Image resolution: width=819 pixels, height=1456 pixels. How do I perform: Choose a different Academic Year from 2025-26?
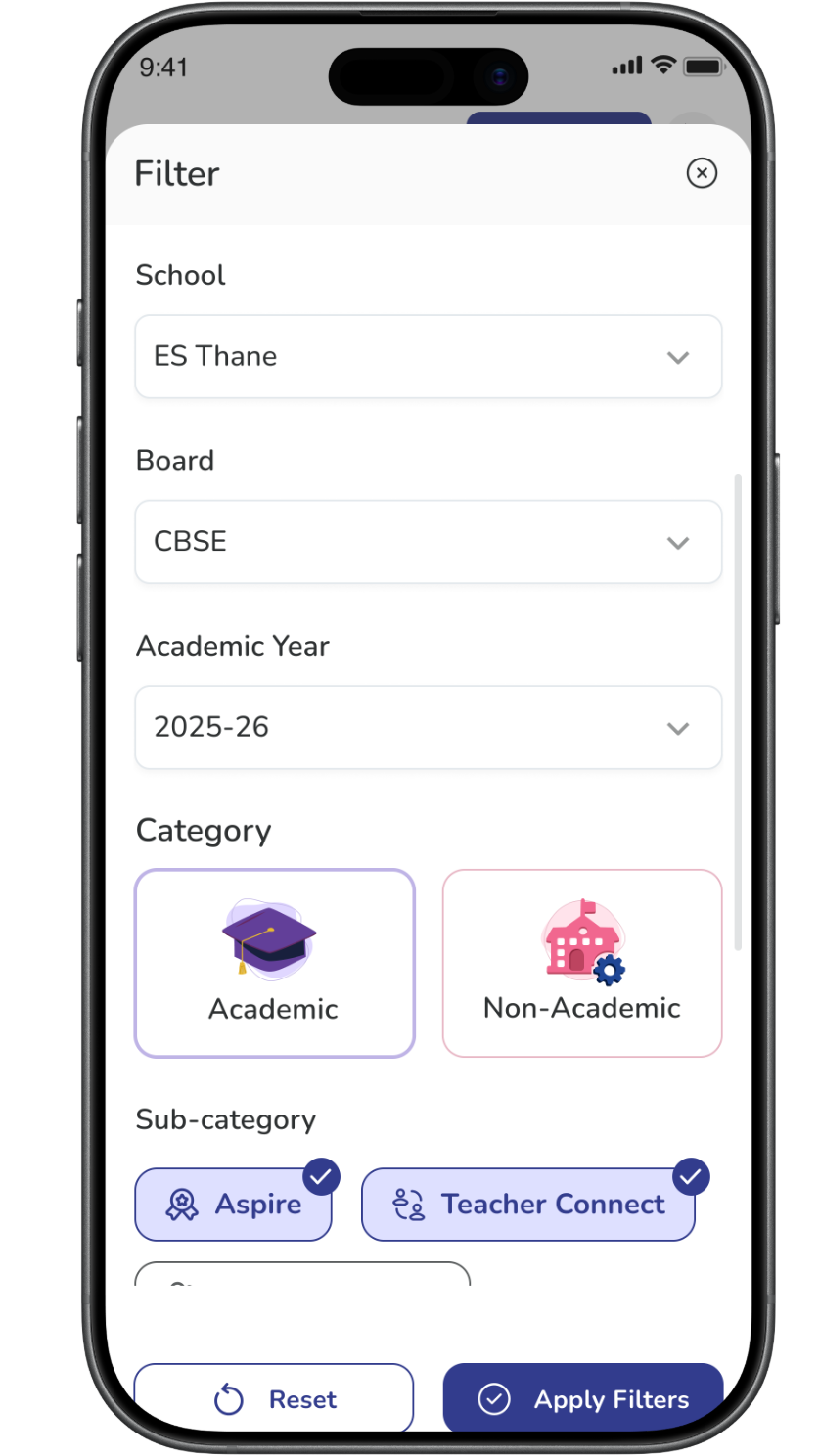[x=428, y=727]
